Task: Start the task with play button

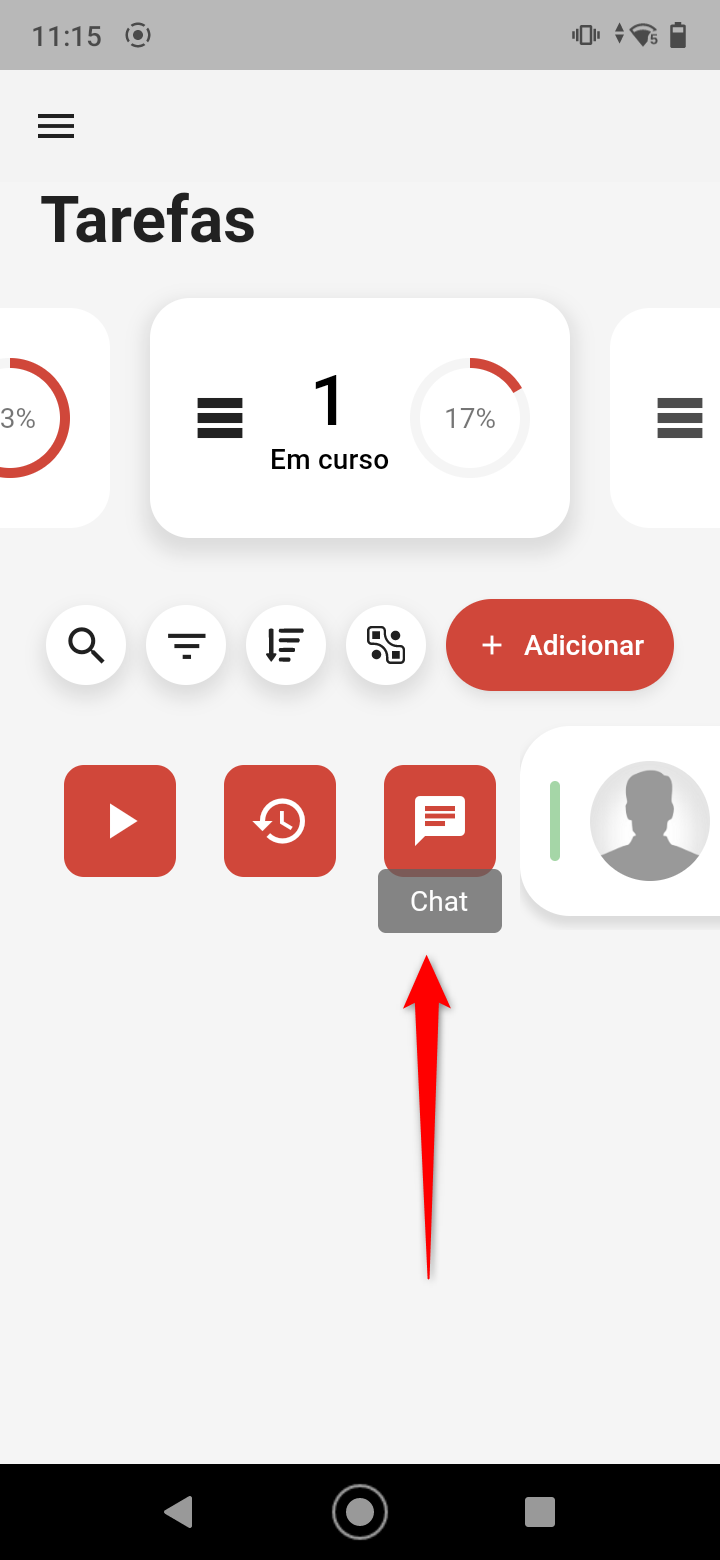Action: point(120,821)
